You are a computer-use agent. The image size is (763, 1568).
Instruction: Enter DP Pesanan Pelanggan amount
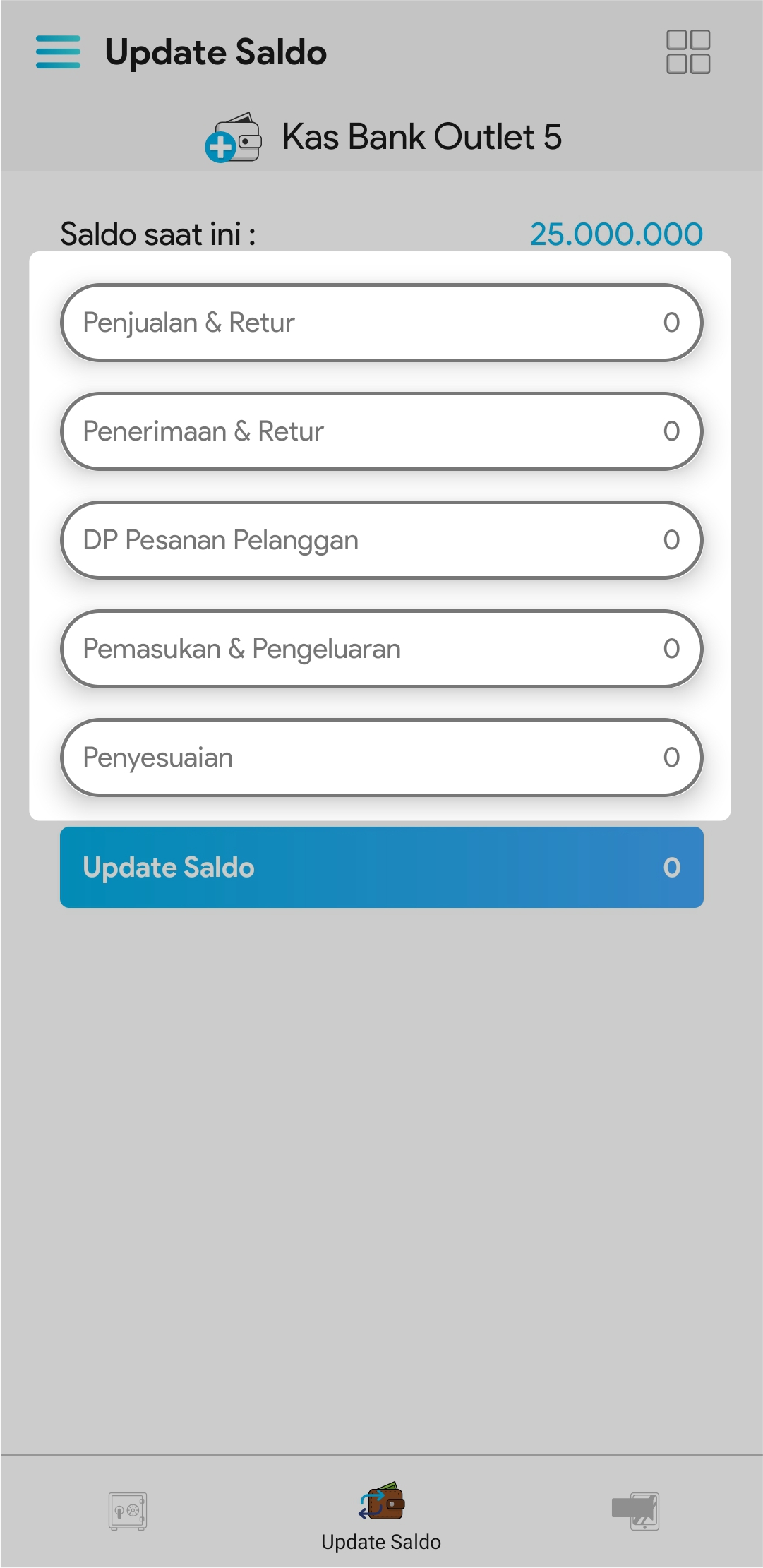(x=381, y=540)
